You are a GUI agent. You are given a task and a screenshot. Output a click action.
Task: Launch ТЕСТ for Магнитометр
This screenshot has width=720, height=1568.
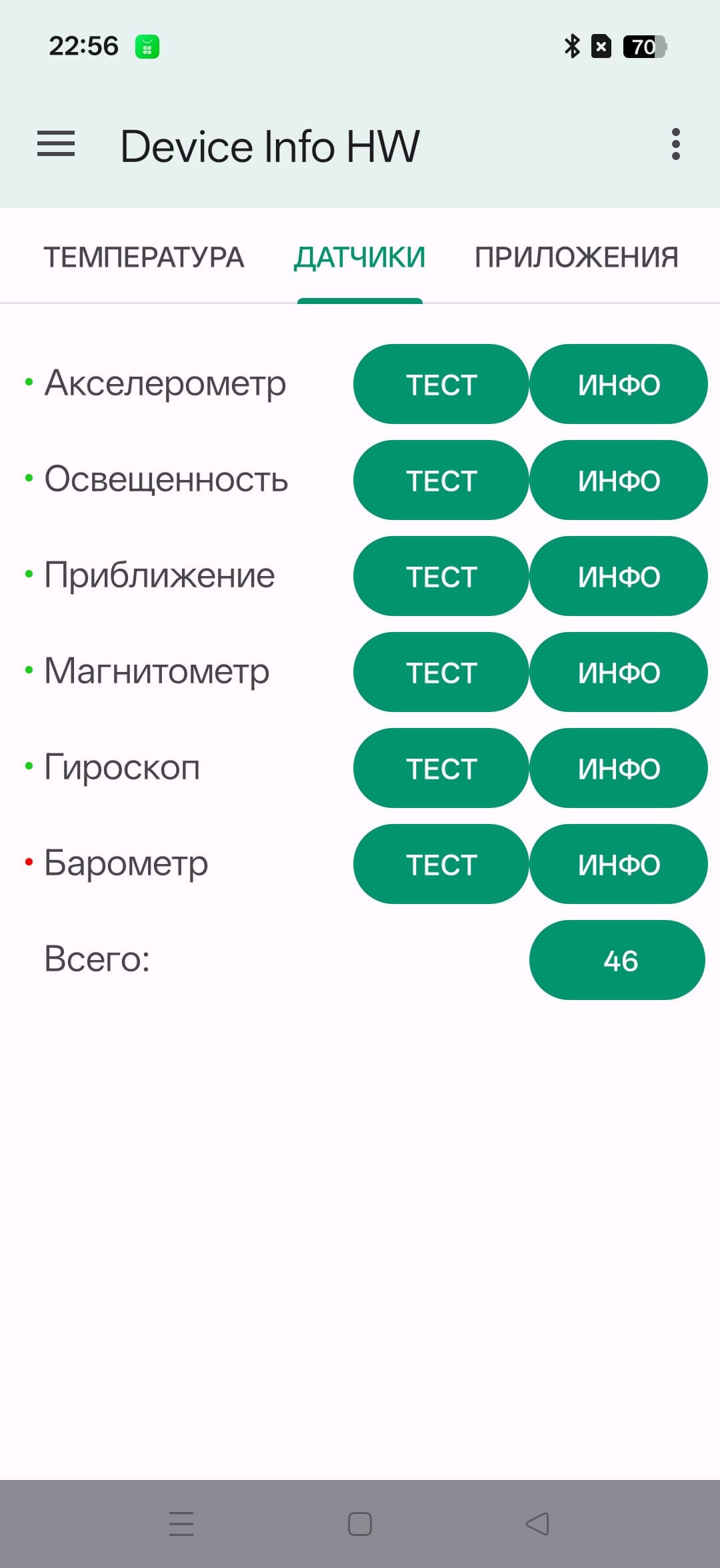pos(441,673)
